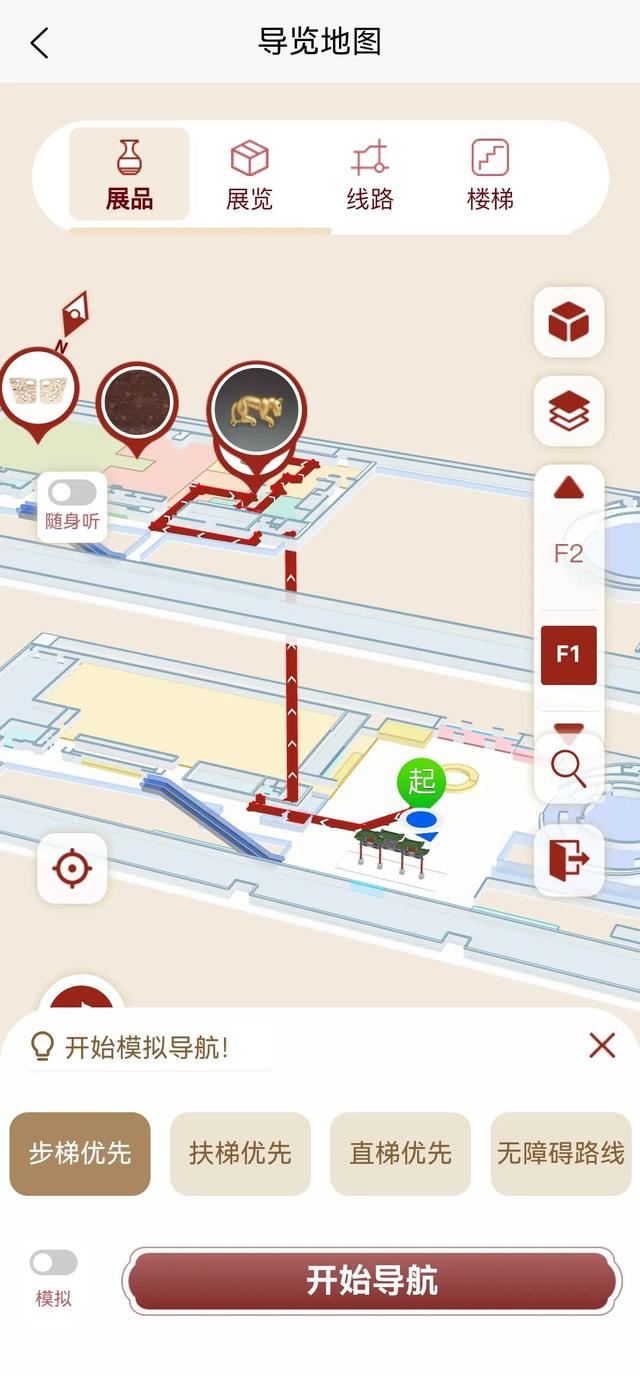Start navigation with 开始导航
The width and height of the screenshot is (640, 1376).
tap(371, 1281)
